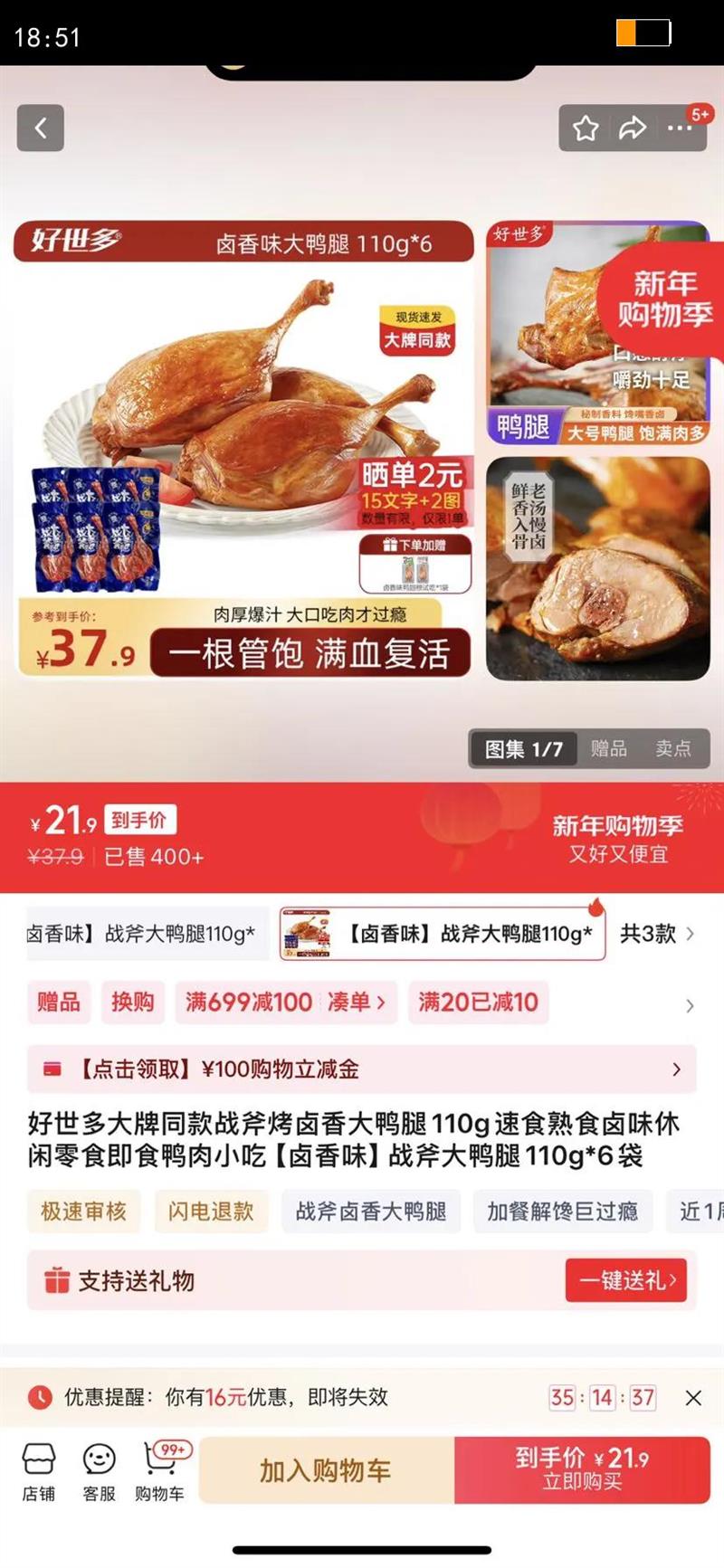Buy now at 到手价 ¥21.9
724x1568 pixels.
coord(582,1470)
